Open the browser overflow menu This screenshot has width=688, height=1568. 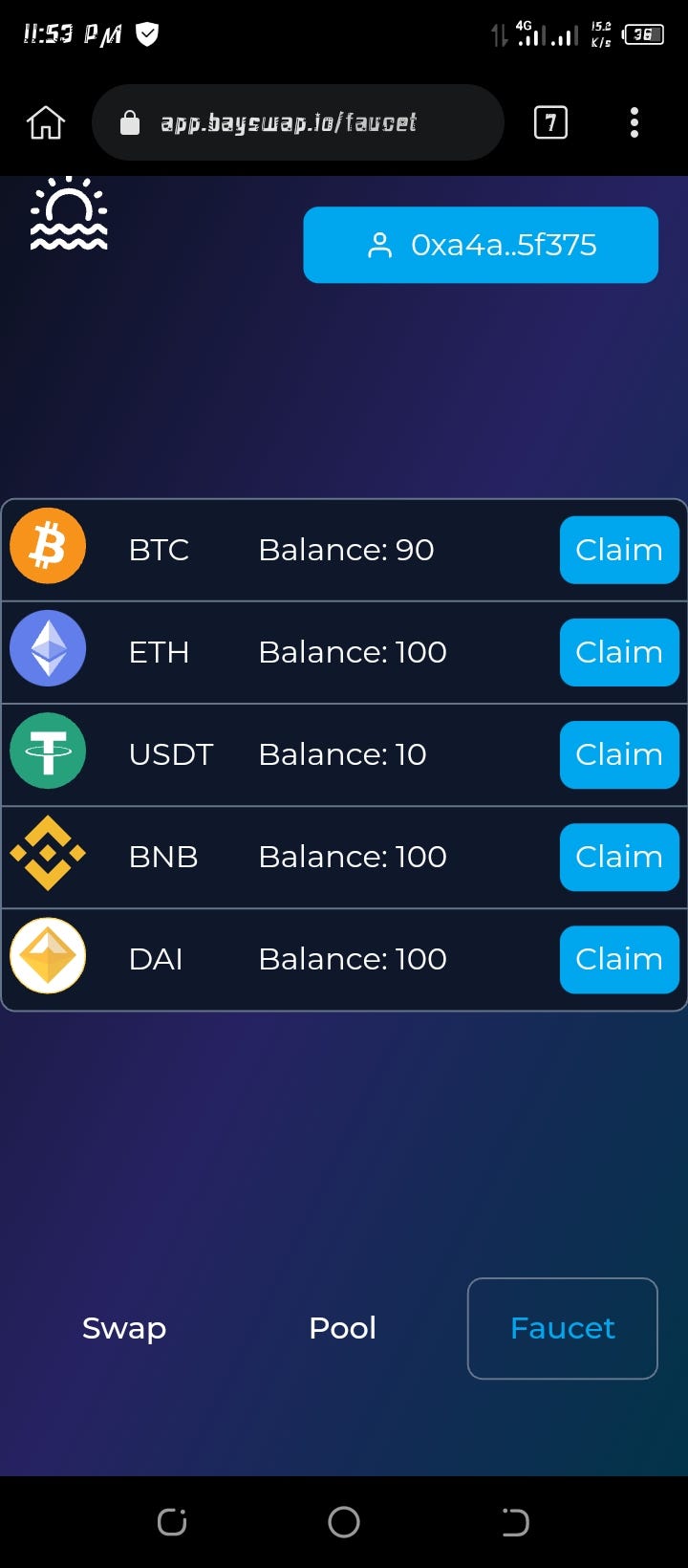point(634,122)
